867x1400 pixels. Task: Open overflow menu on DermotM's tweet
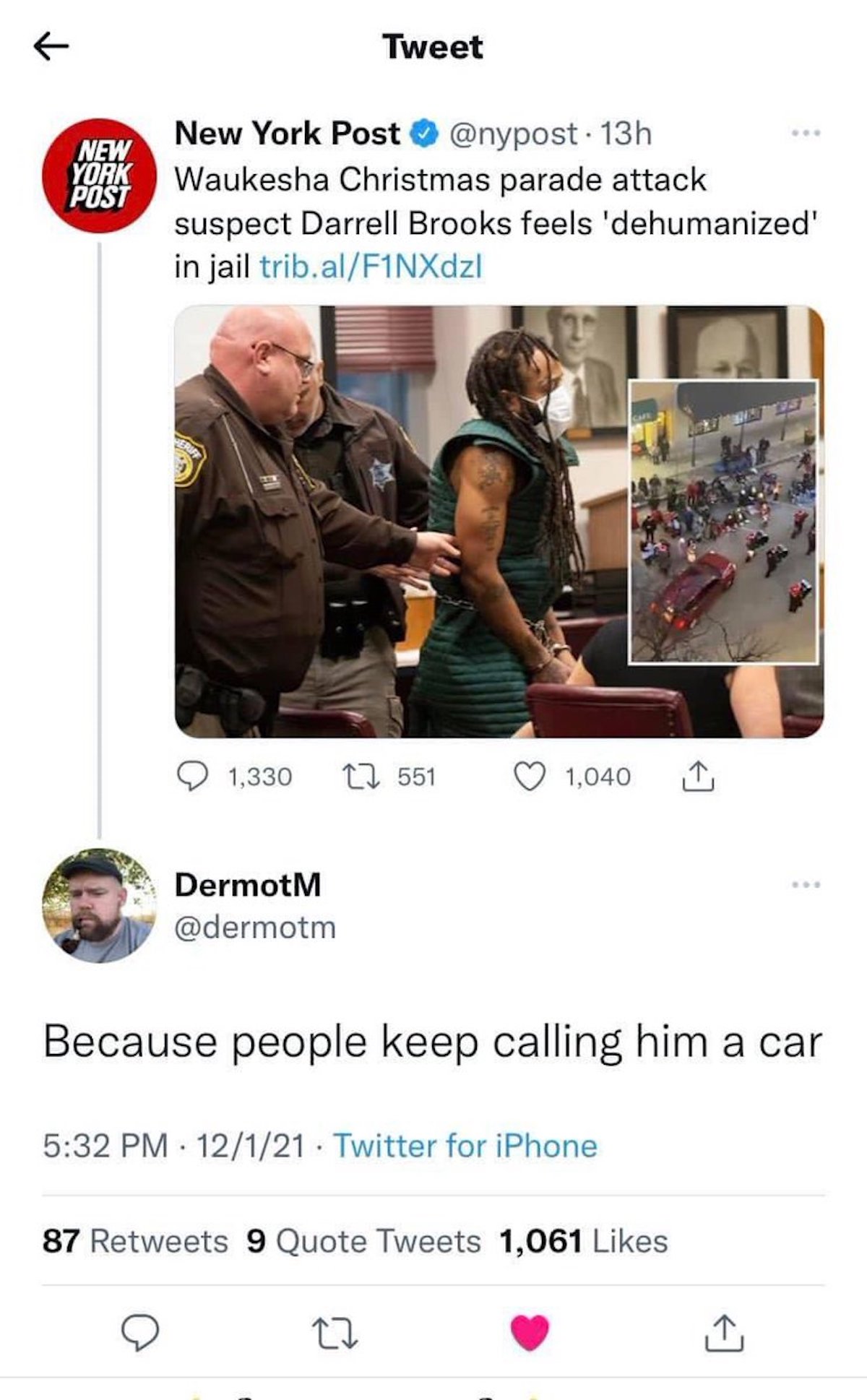click(x=806, y=884)
